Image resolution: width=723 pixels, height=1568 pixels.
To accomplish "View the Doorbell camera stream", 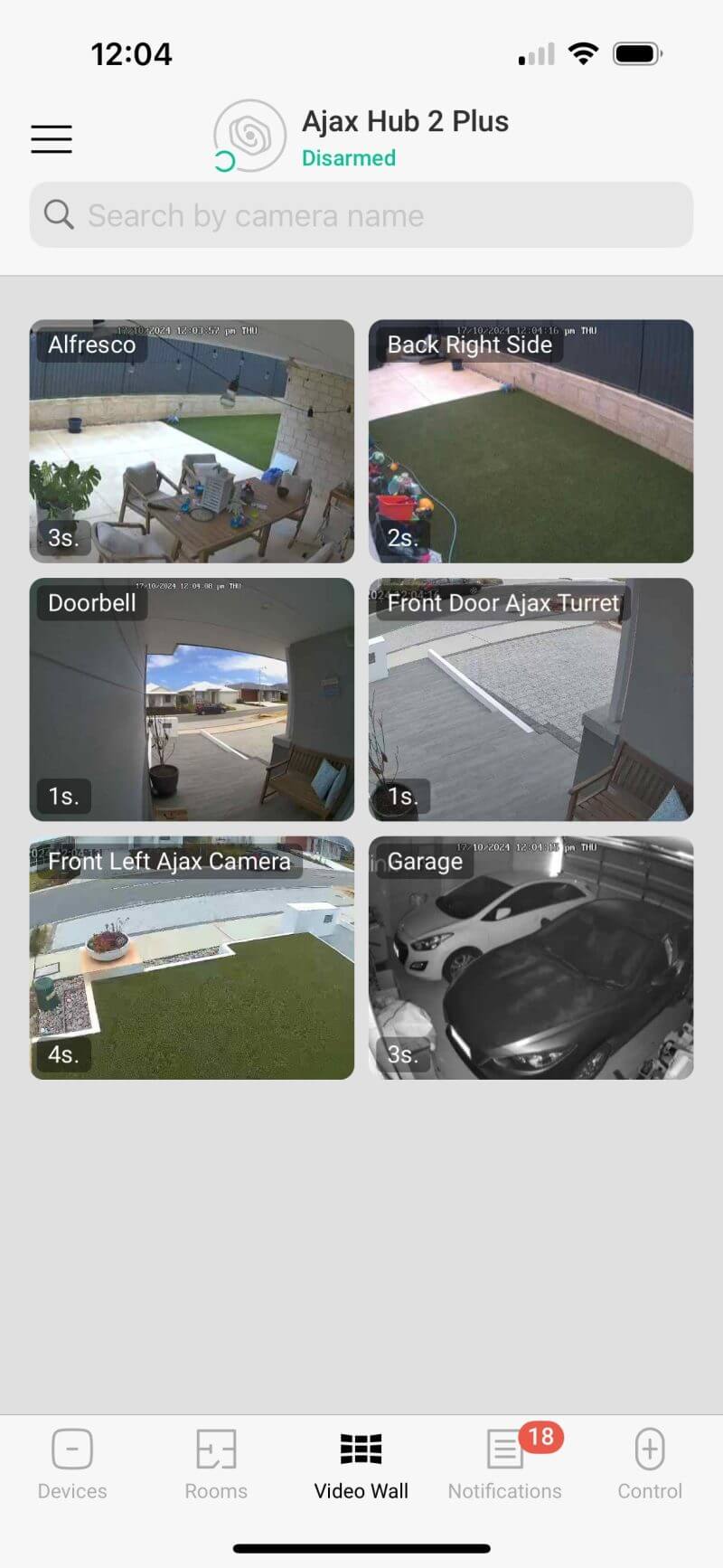I will pyautogui.click(x=192, y=700).
